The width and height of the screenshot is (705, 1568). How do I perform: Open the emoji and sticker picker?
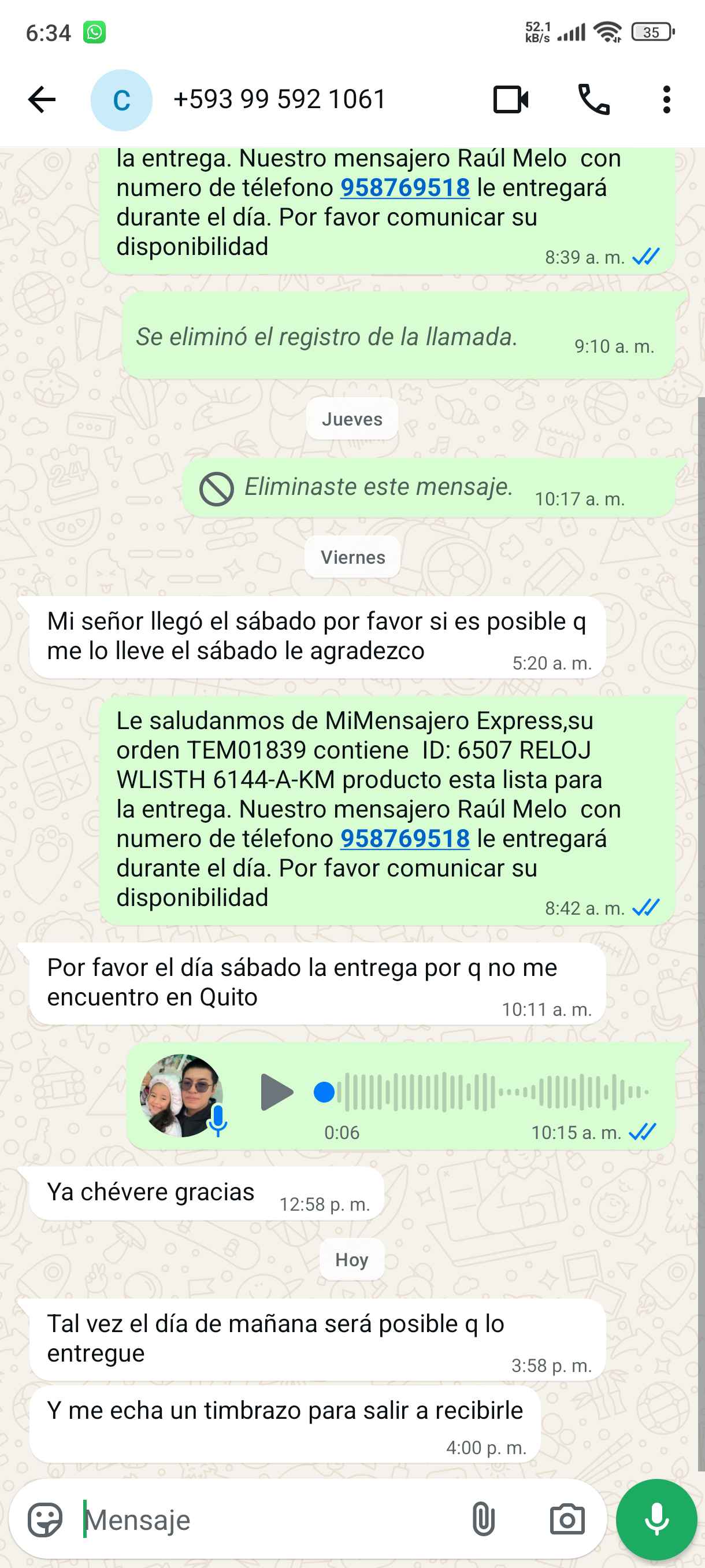point(45,1520)
